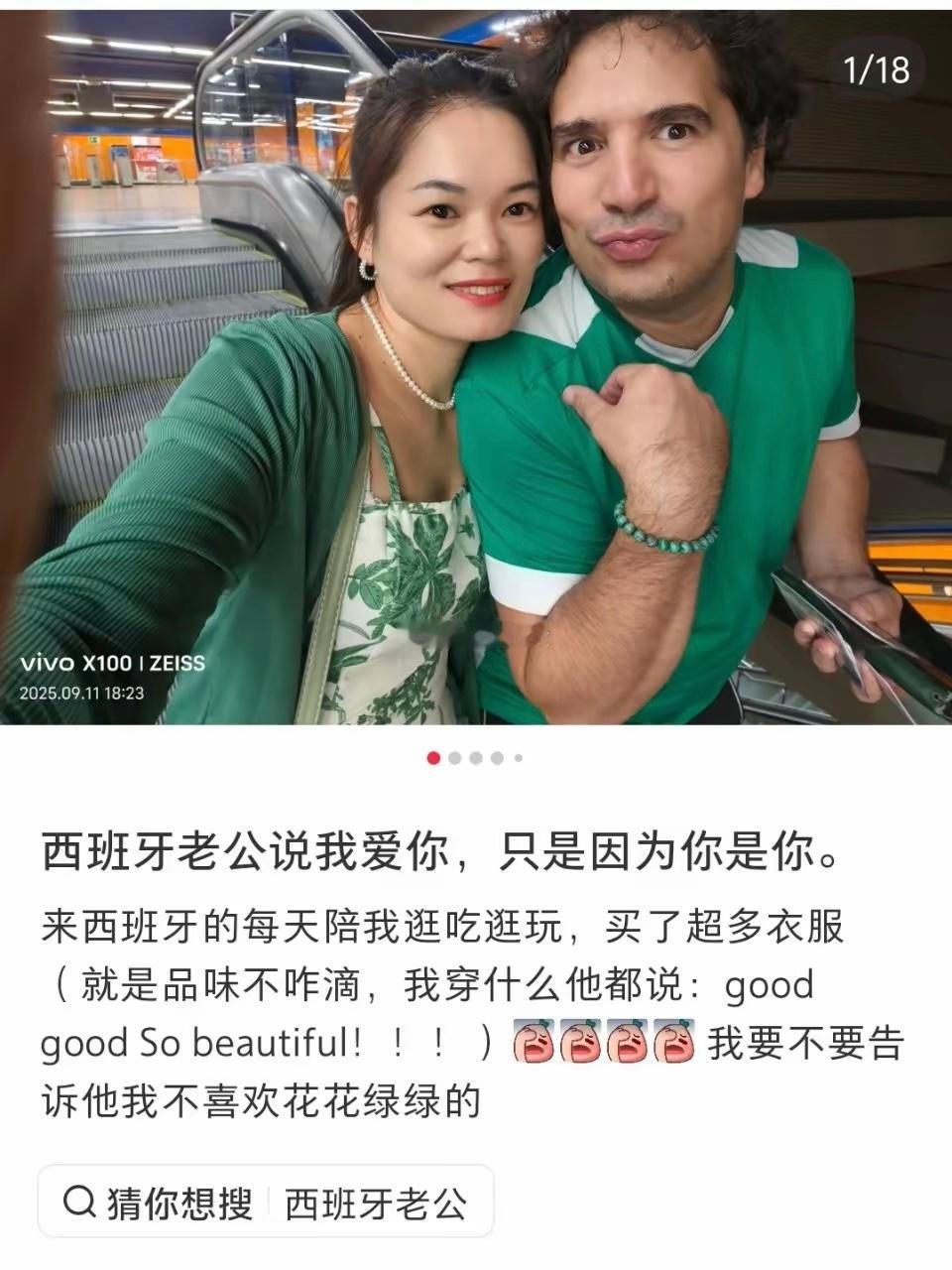Click the first mouth emoji in the caption
The height and width of the screenshot is (1270, 952).
(535, 1044)
